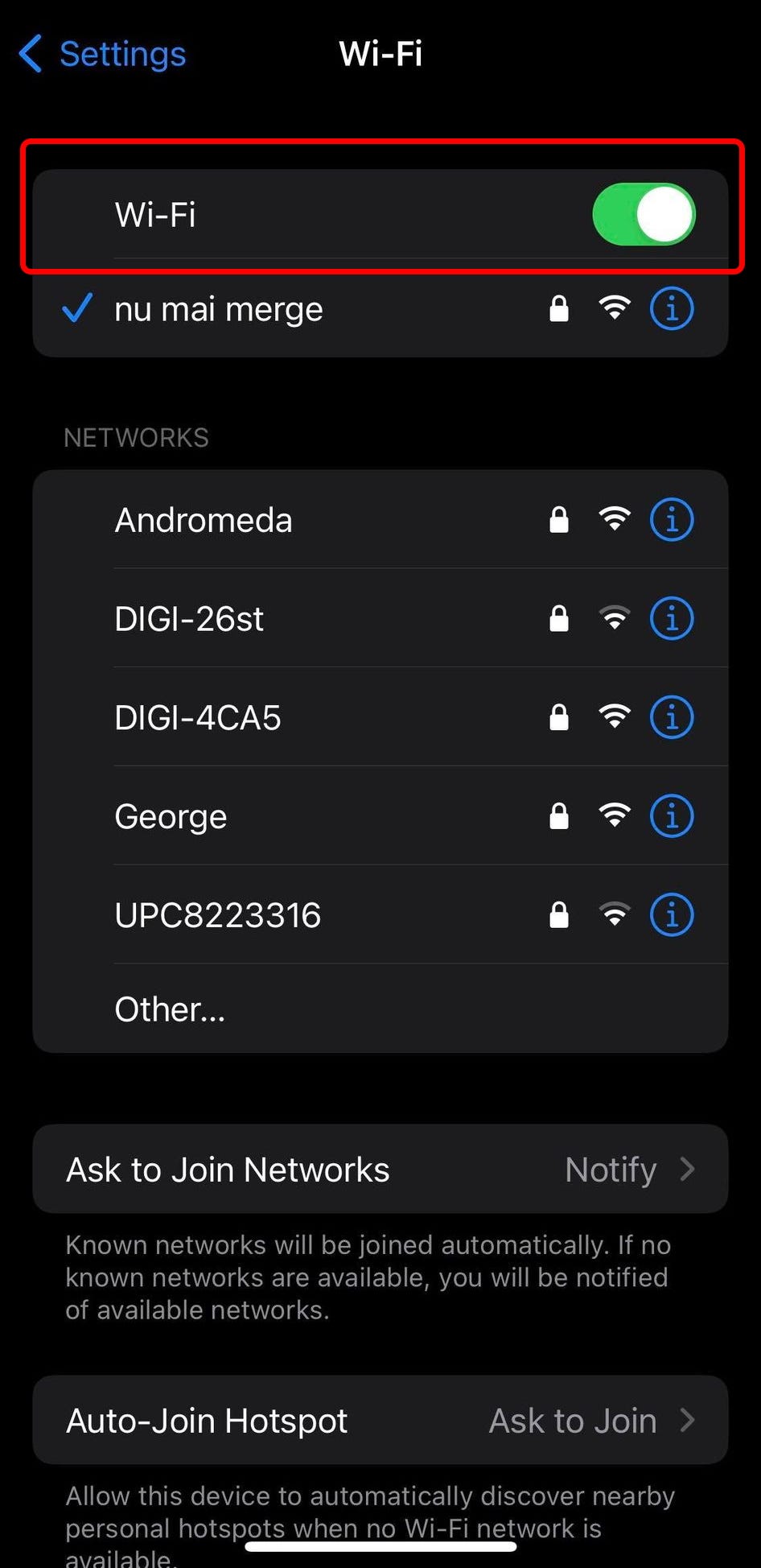Tap the lock icon next to Andromeda
This screenshot has height=1568, width=761.
(x=559, y=519)
